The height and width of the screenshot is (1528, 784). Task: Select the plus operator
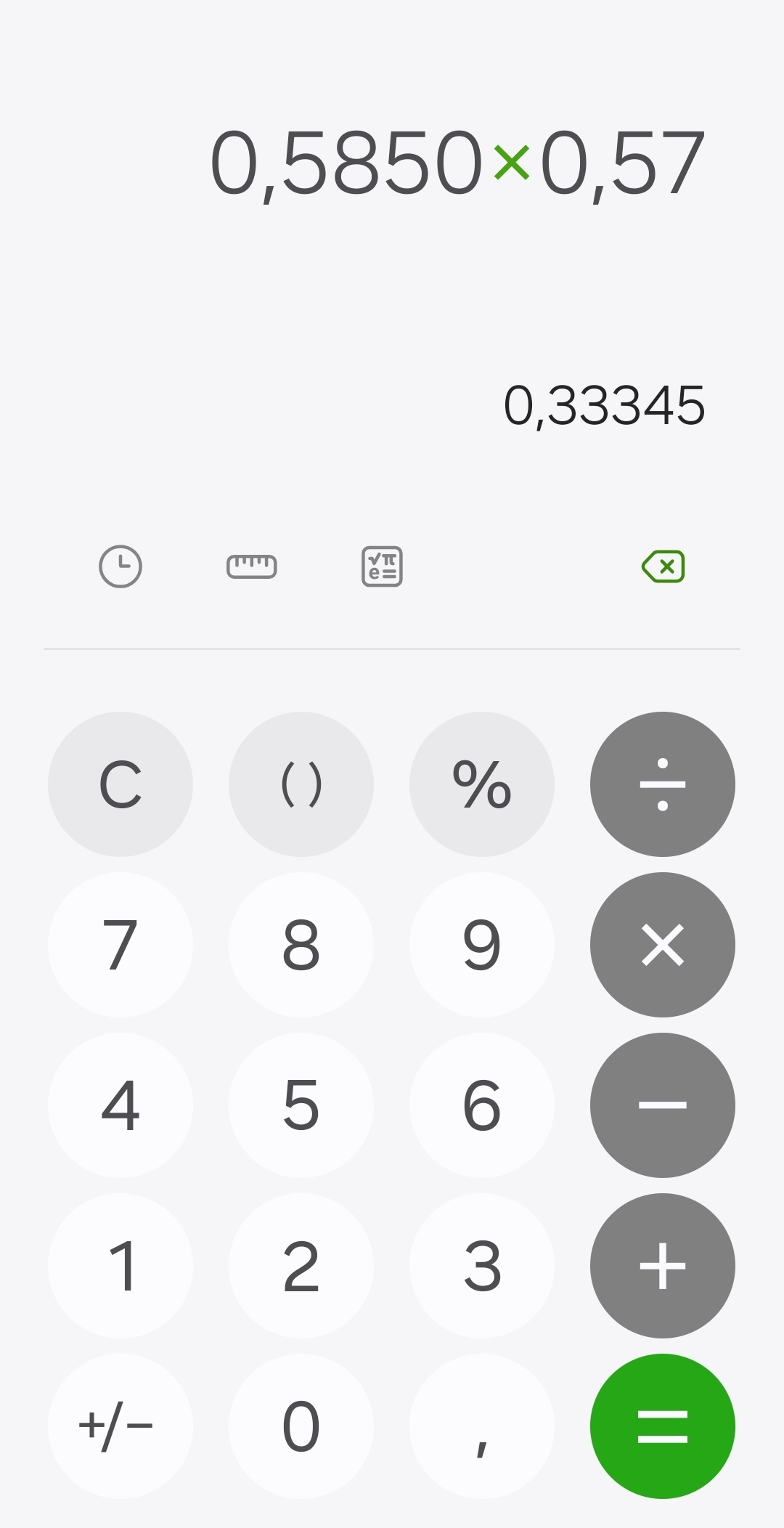tap(663, 1266)
